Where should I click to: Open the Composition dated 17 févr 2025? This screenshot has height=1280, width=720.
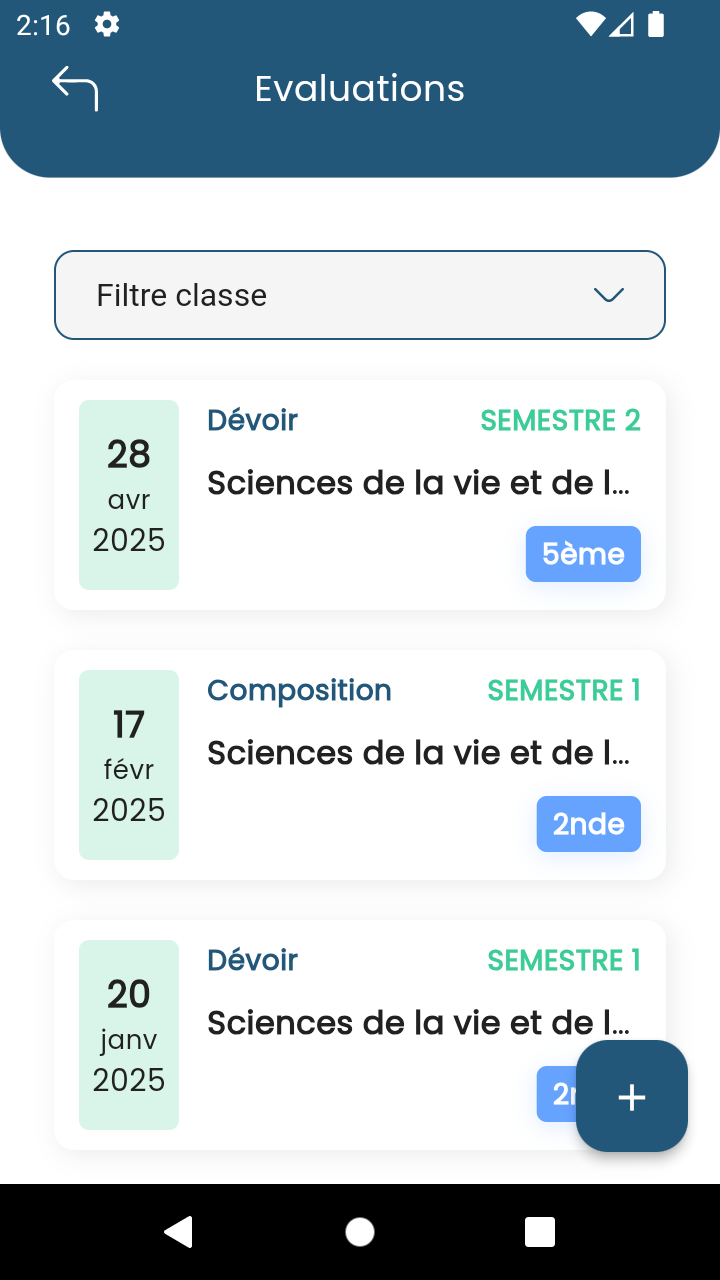tap(360, 764)
